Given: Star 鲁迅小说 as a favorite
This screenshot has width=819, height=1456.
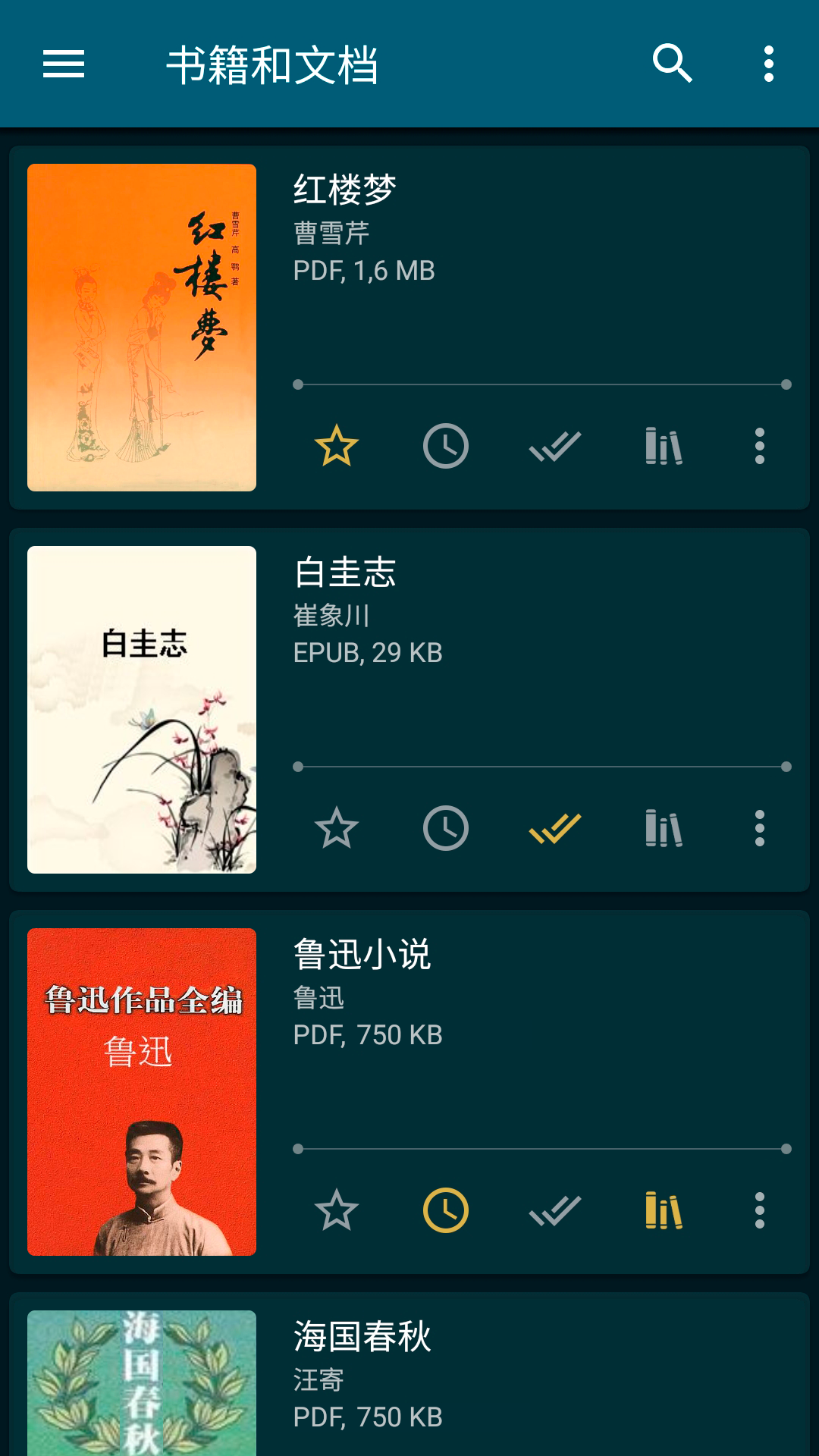Looking at the screenshot, I should [x=337, y=1210].
